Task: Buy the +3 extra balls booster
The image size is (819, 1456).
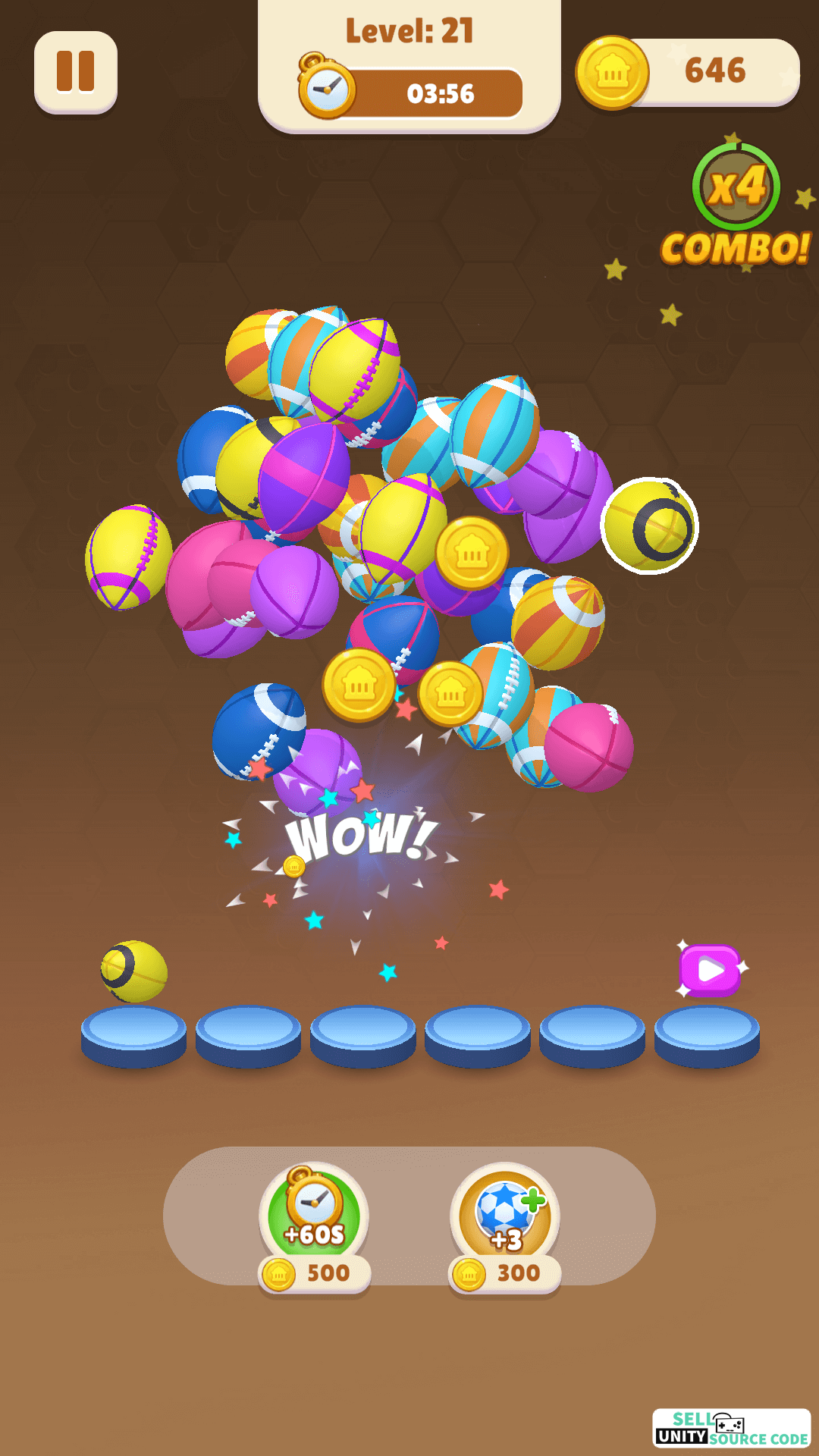Action: (x=505, y=1228)
